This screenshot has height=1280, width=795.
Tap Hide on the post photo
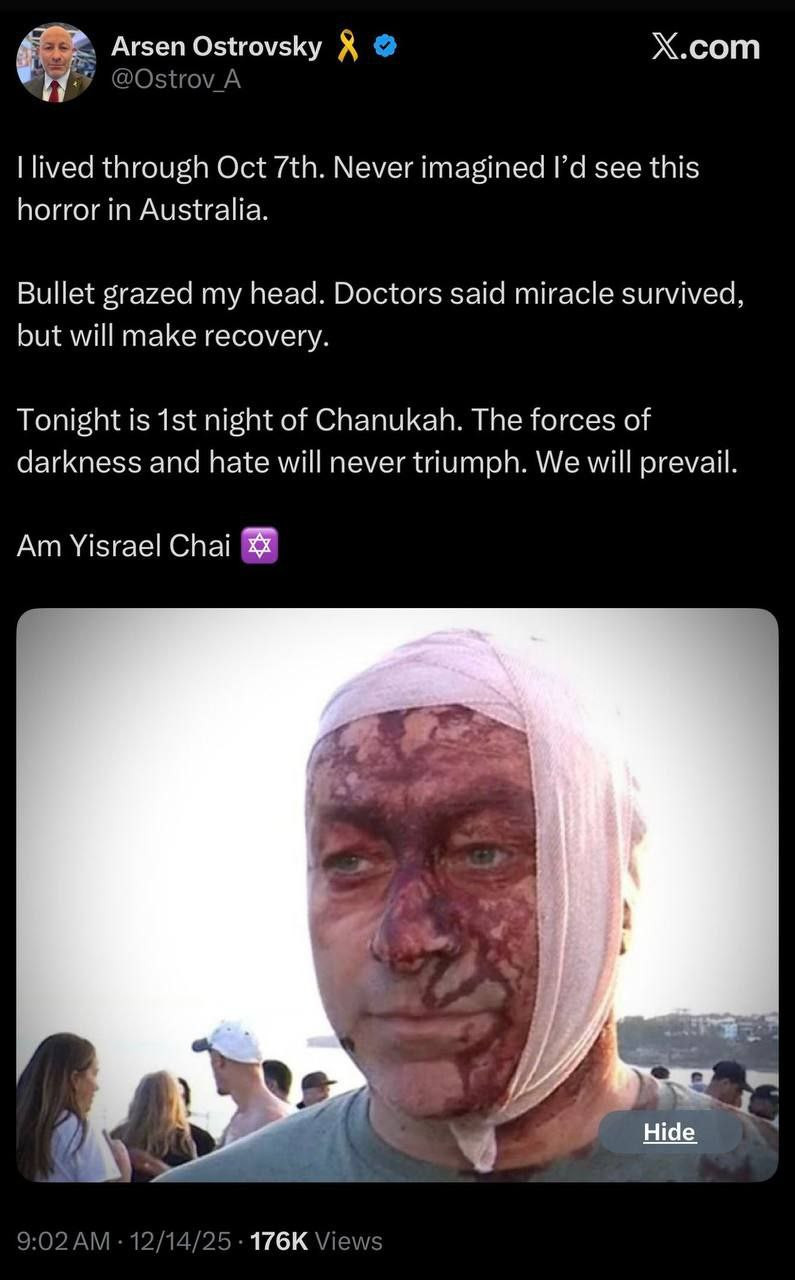669,1132
